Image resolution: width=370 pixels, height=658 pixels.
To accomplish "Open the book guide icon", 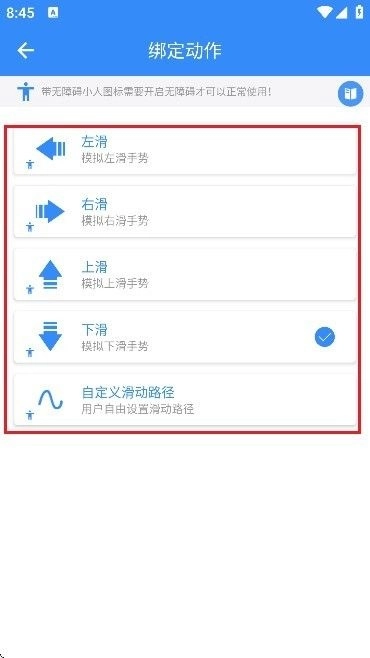I will [350, 94].
